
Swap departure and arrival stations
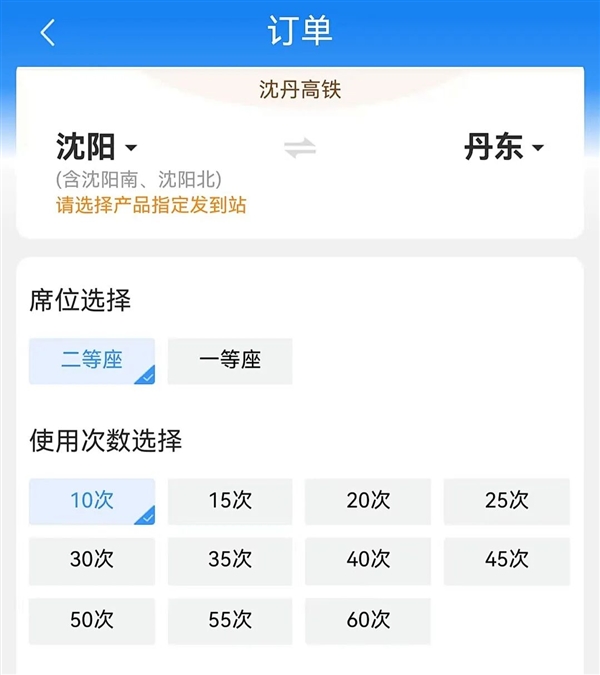click(x=299, y=148)
